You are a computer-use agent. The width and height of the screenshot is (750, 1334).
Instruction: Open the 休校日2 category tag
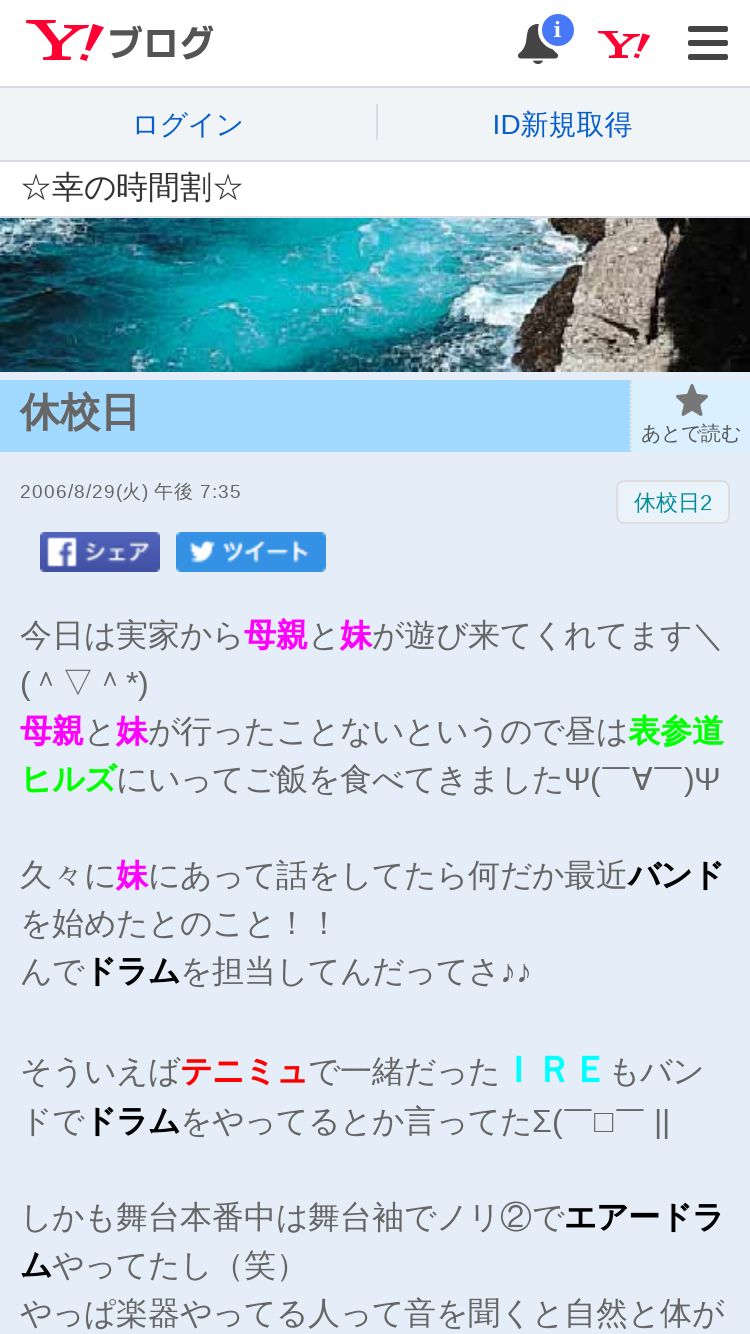click(x=672, y=502)
